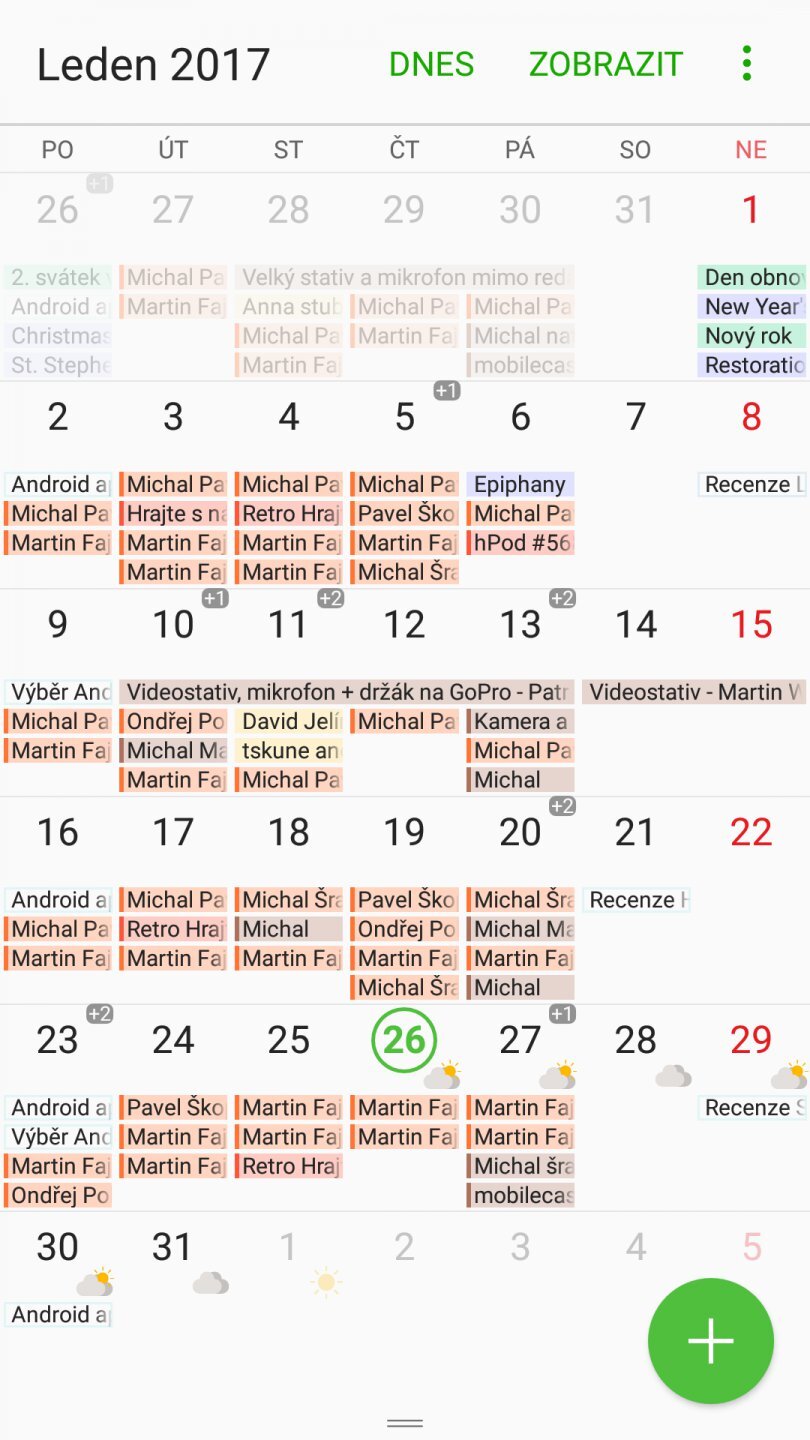Open the three-dot overflow menu
The height and width of the screenshot is (1440, 810).
tap(746, 64)
